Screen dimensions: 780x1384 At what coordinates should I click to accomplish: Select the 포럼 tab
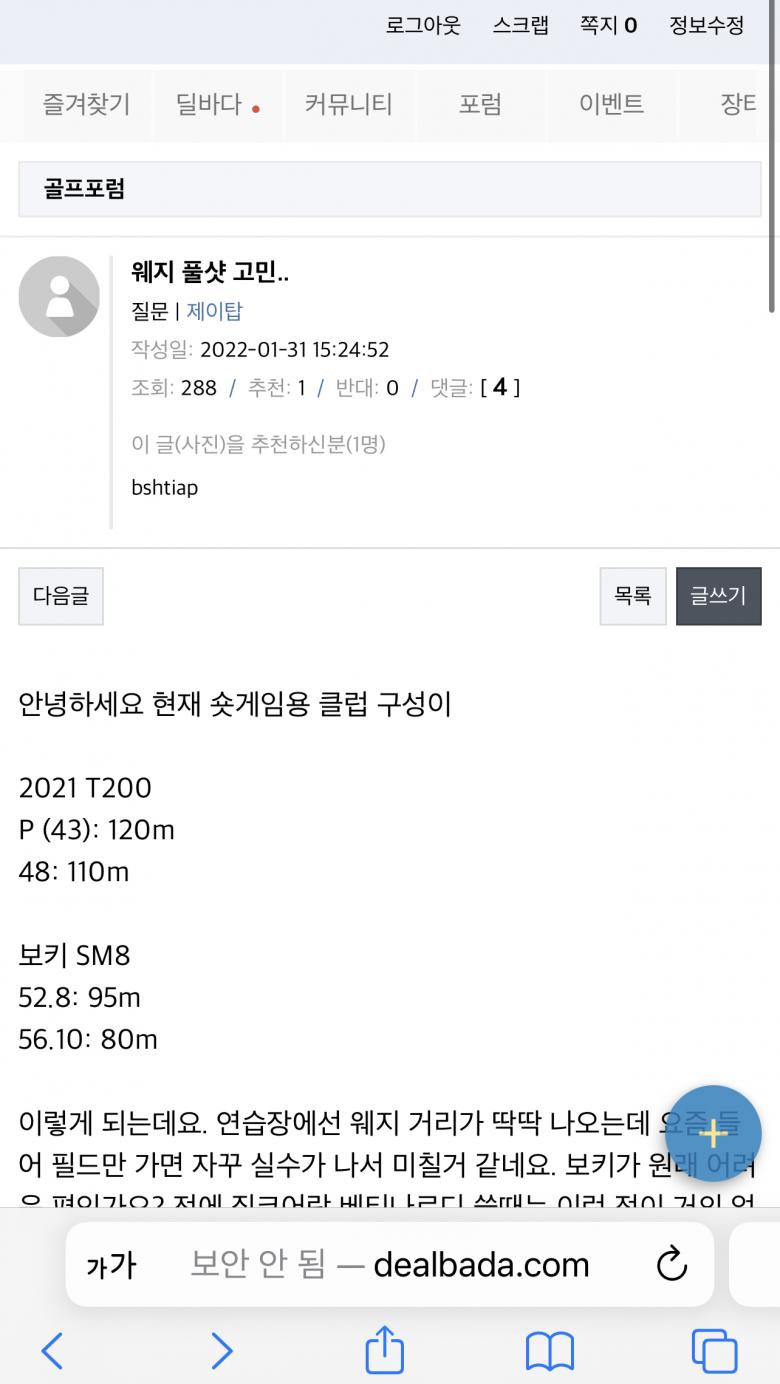tap(480, 104)
